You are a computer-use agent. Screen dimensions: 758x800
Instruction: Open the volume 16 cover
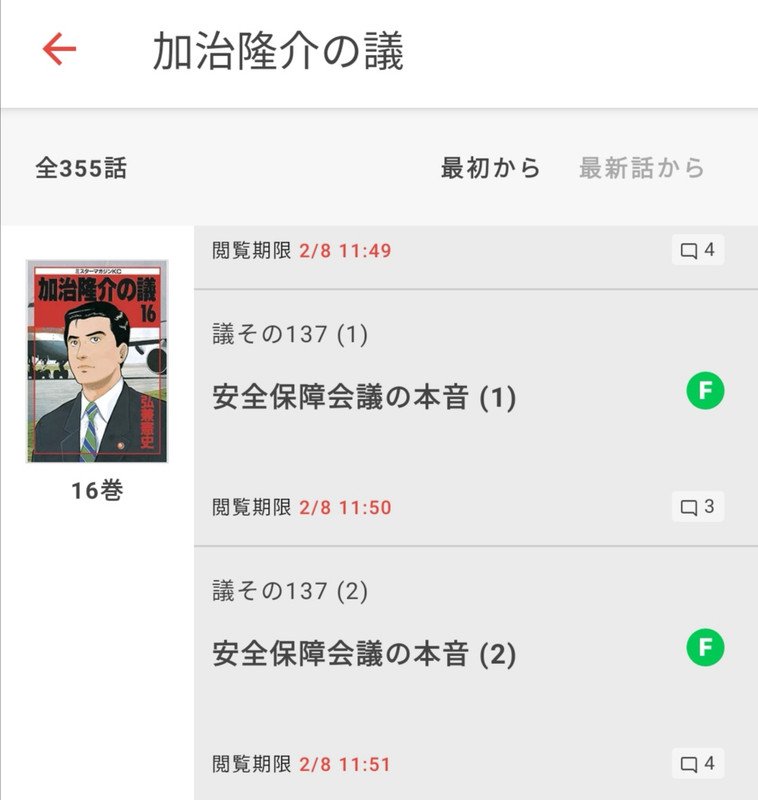coord(97,361)
